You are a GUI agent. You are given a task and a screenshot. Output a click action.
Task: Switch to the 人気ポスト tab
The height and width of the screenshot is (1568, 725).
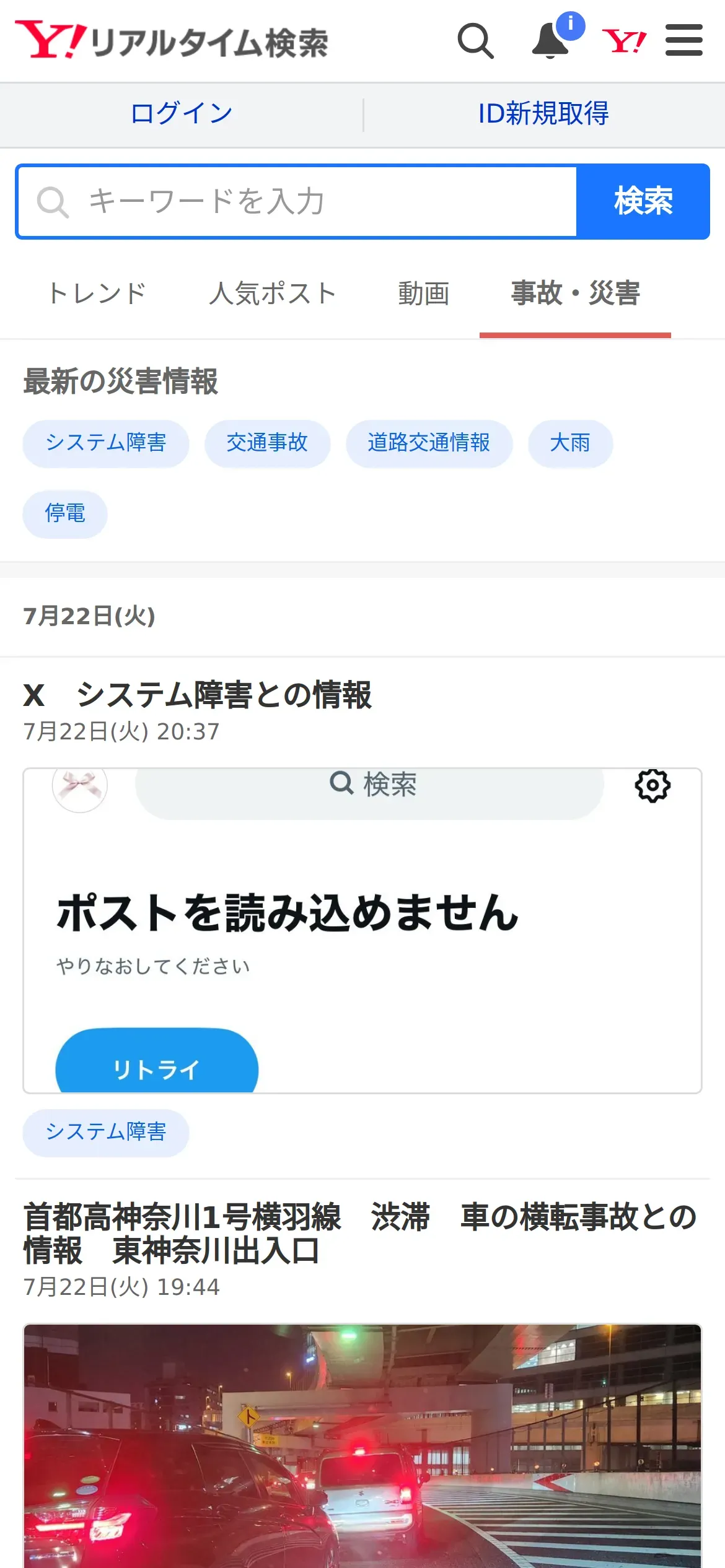pos(273,294)
